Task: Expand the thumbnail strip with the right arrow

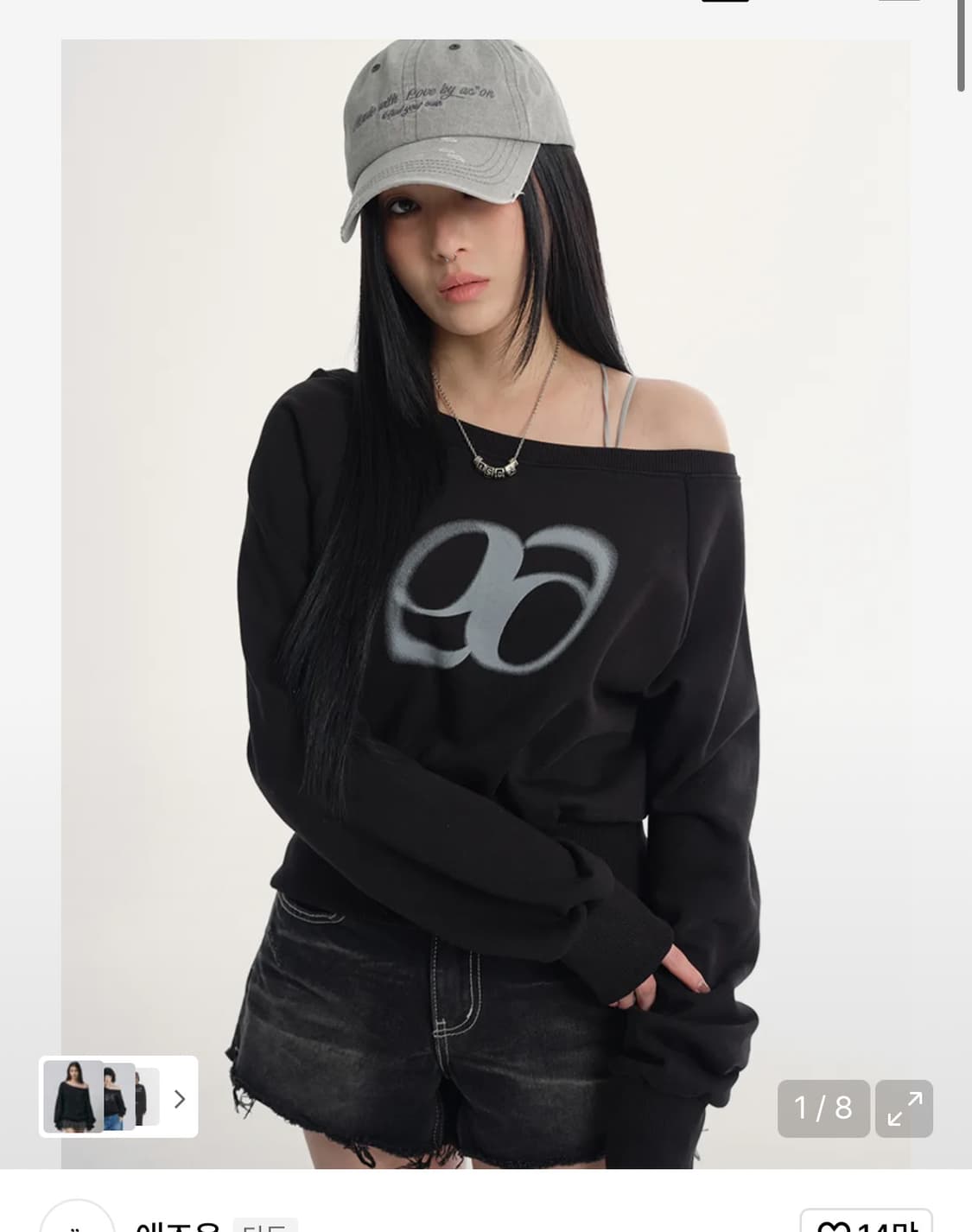Action: coord(181,1097)
